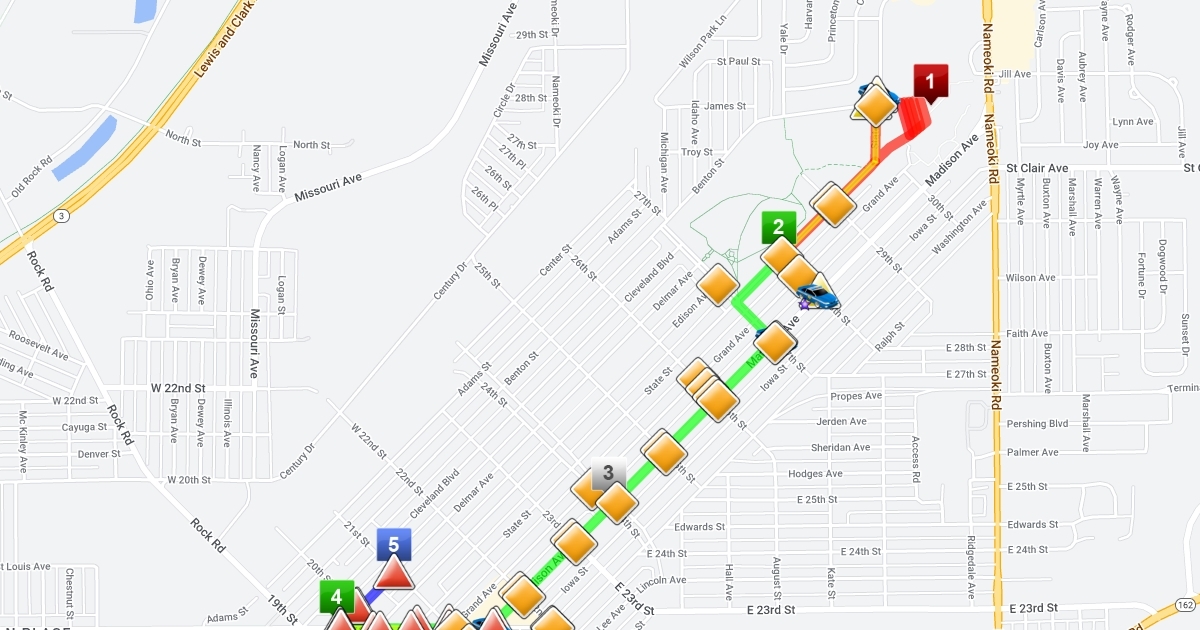
Task: Tap the orange diamond marker near Edison Ave
Action: tap(718, 285)
